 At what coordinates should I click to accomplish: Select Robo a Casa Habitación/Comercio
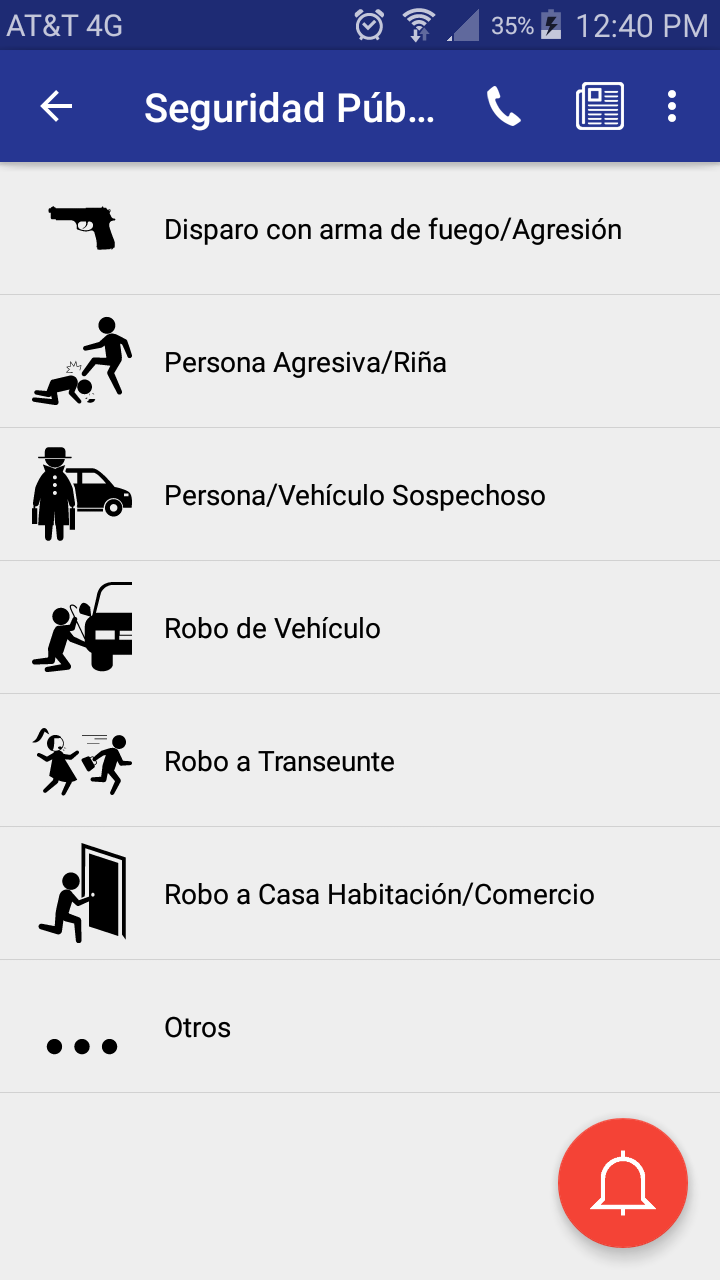pyautogui.click(x=379, y=894)
